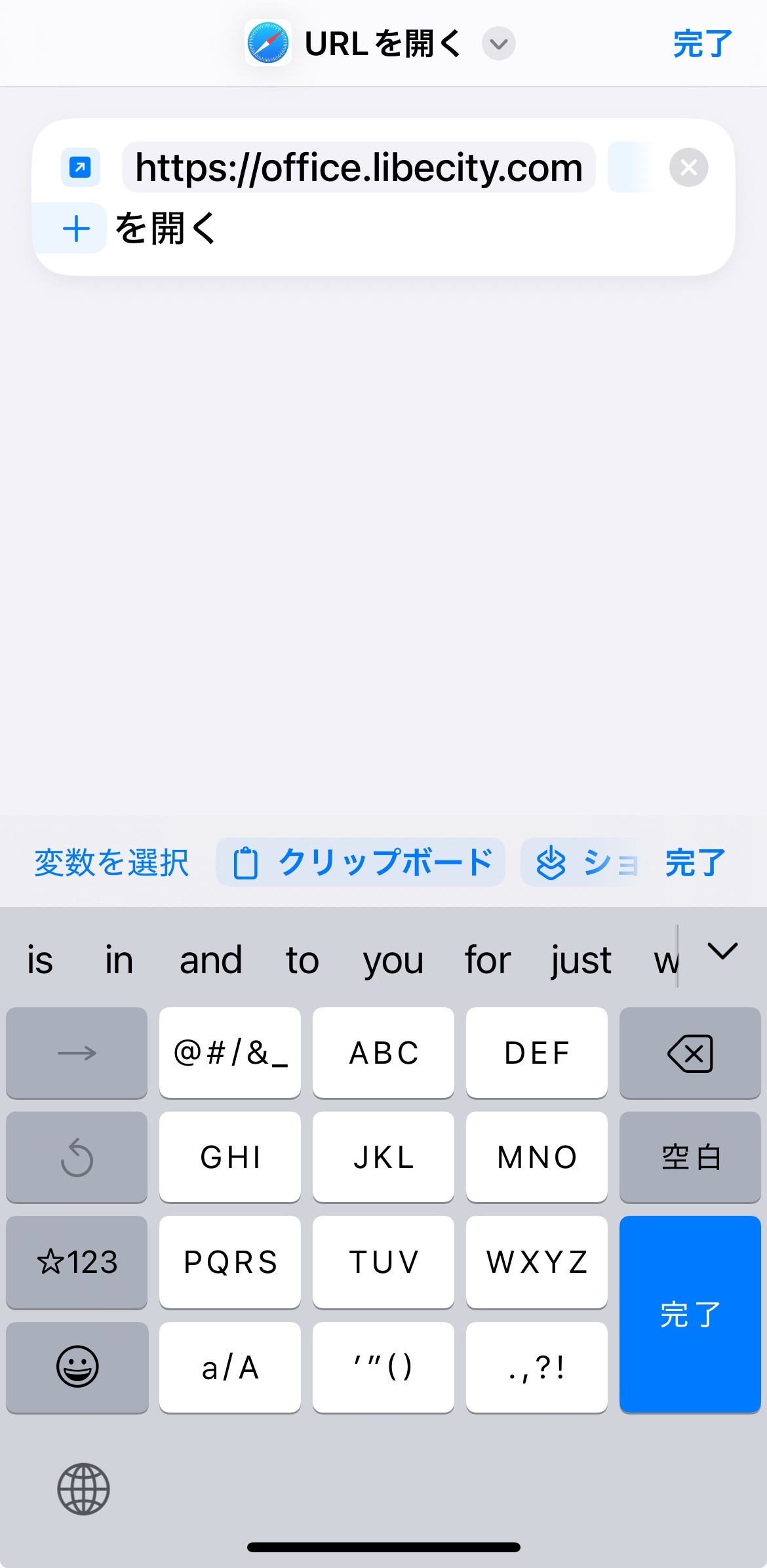Insert the クリップボード variable chip
This screenshot has width=767, height=1568.
[x=361, y=862]
